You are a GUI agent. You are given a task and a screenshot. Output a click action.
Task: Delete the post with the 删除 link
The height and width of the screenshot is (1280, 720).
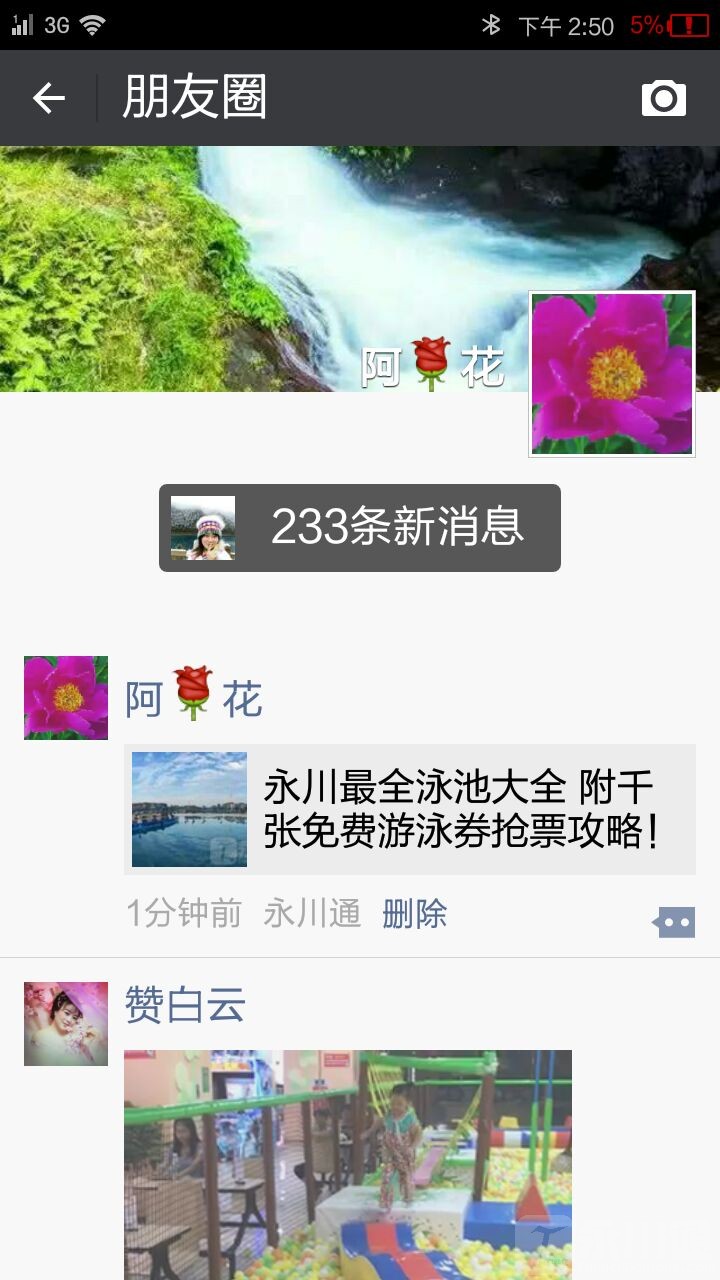click(414, 914)
